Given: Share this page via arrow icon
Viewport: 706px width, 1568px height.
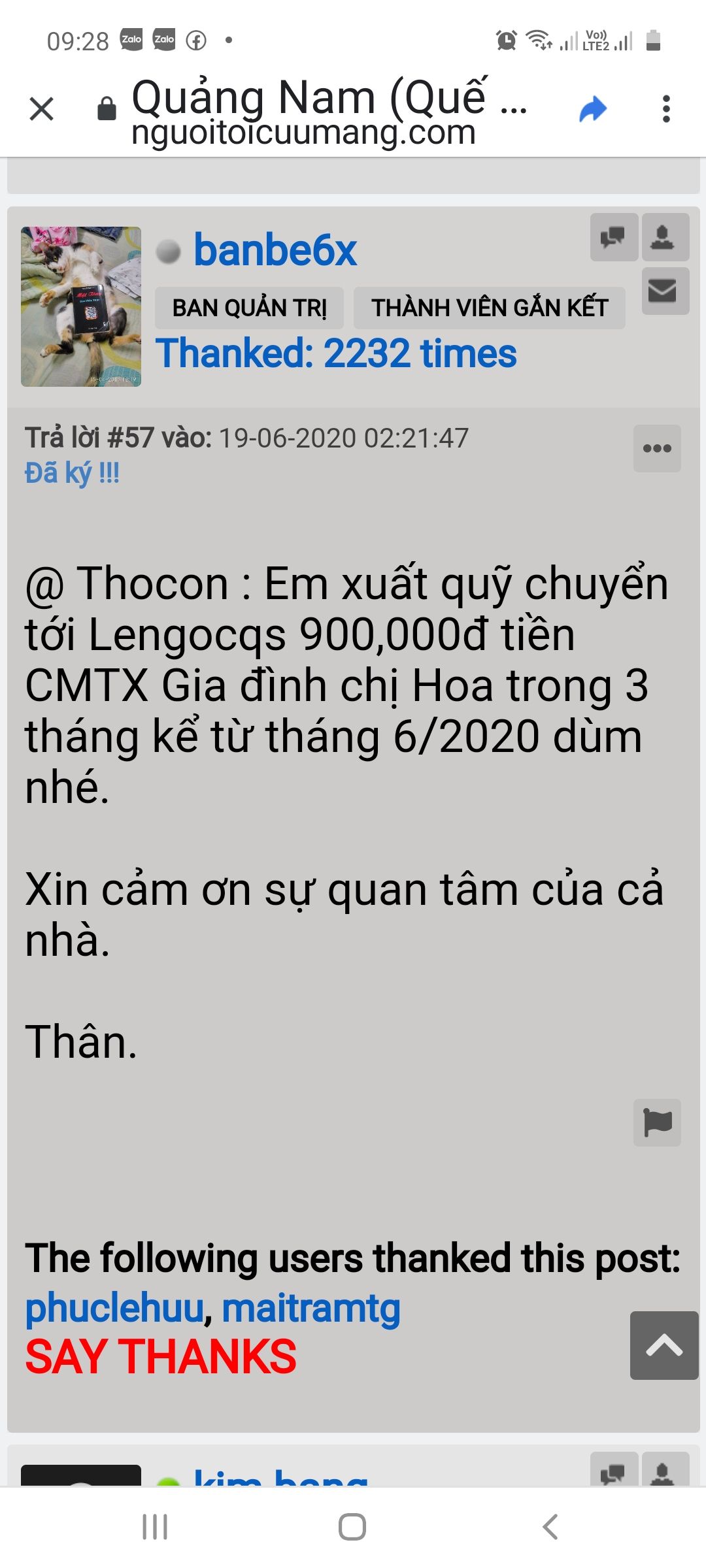Looking at the screenshot, I should (593, 109).
